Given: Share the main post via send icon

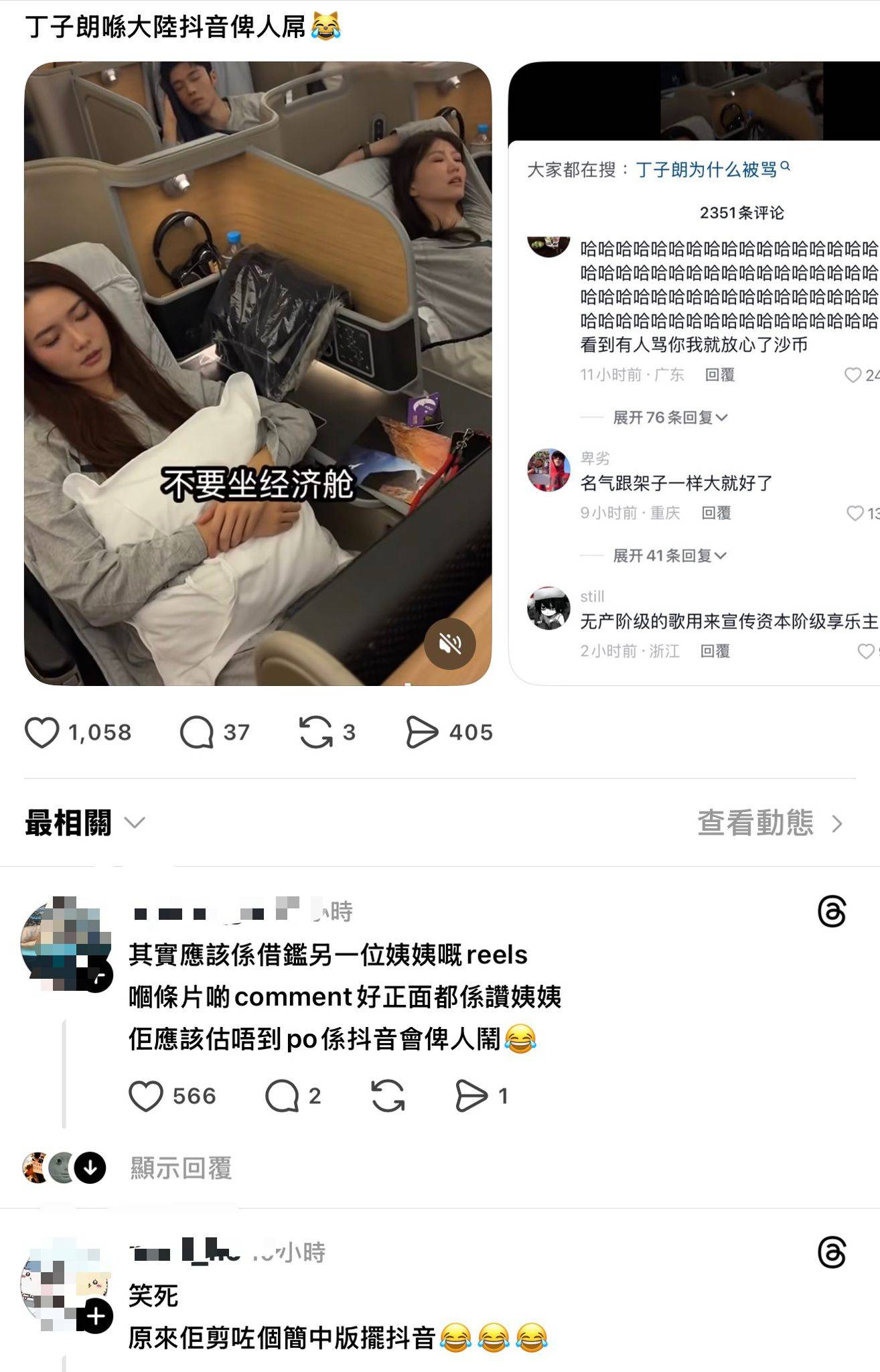Looking at the screenshot, I should [422, 732].
